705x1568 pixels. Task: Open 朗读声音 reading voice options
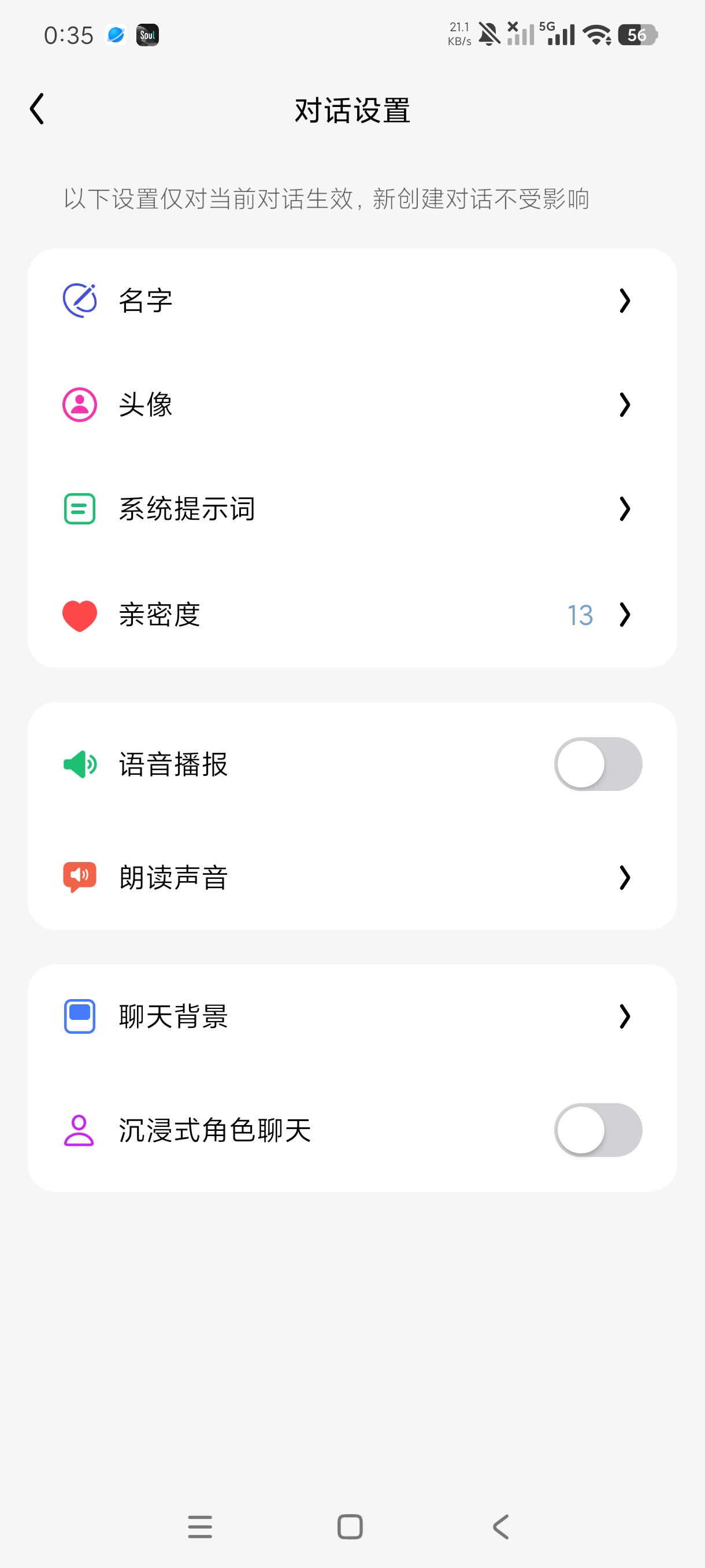[x=352, y=877]
